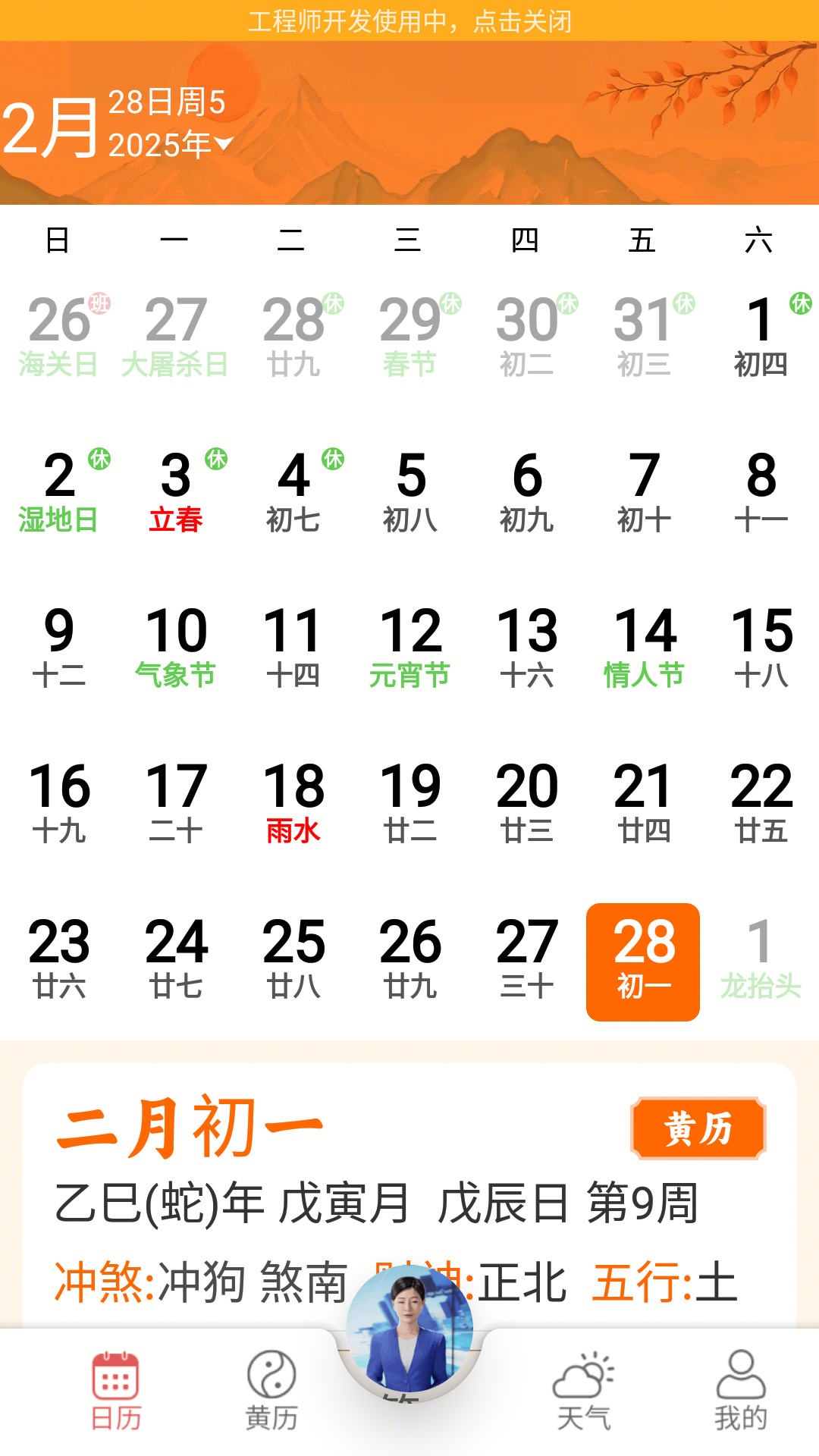Tap the highlighted date February 28
The height and width of the screenshot is (1456, 819).
point(643,962)
